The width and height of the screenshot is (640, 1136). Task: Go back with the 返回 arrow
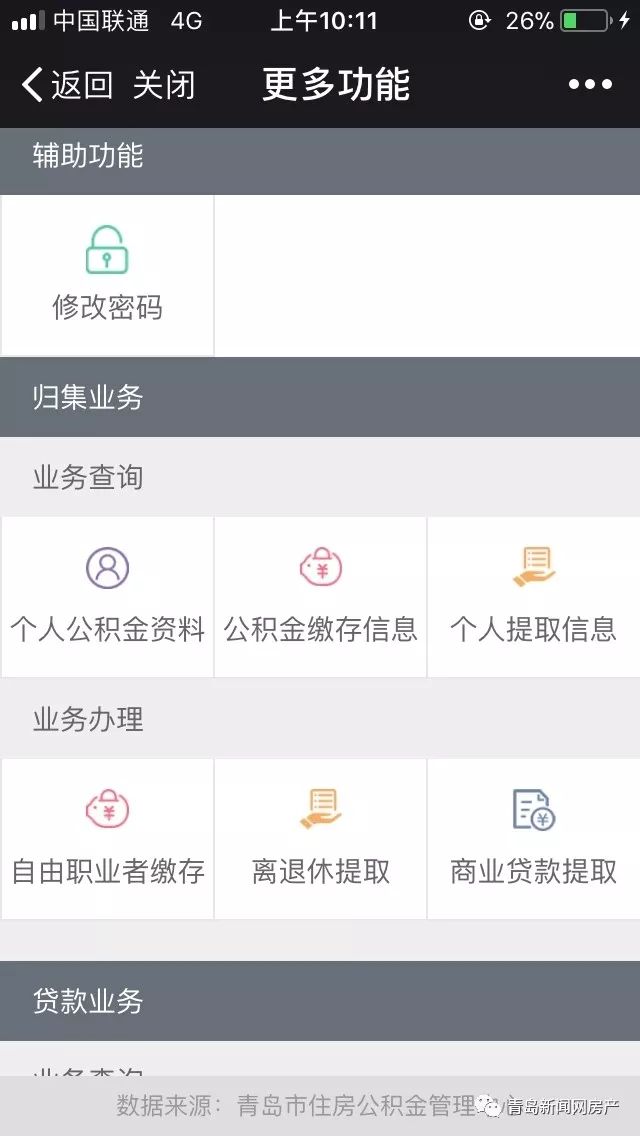(66, 85)
